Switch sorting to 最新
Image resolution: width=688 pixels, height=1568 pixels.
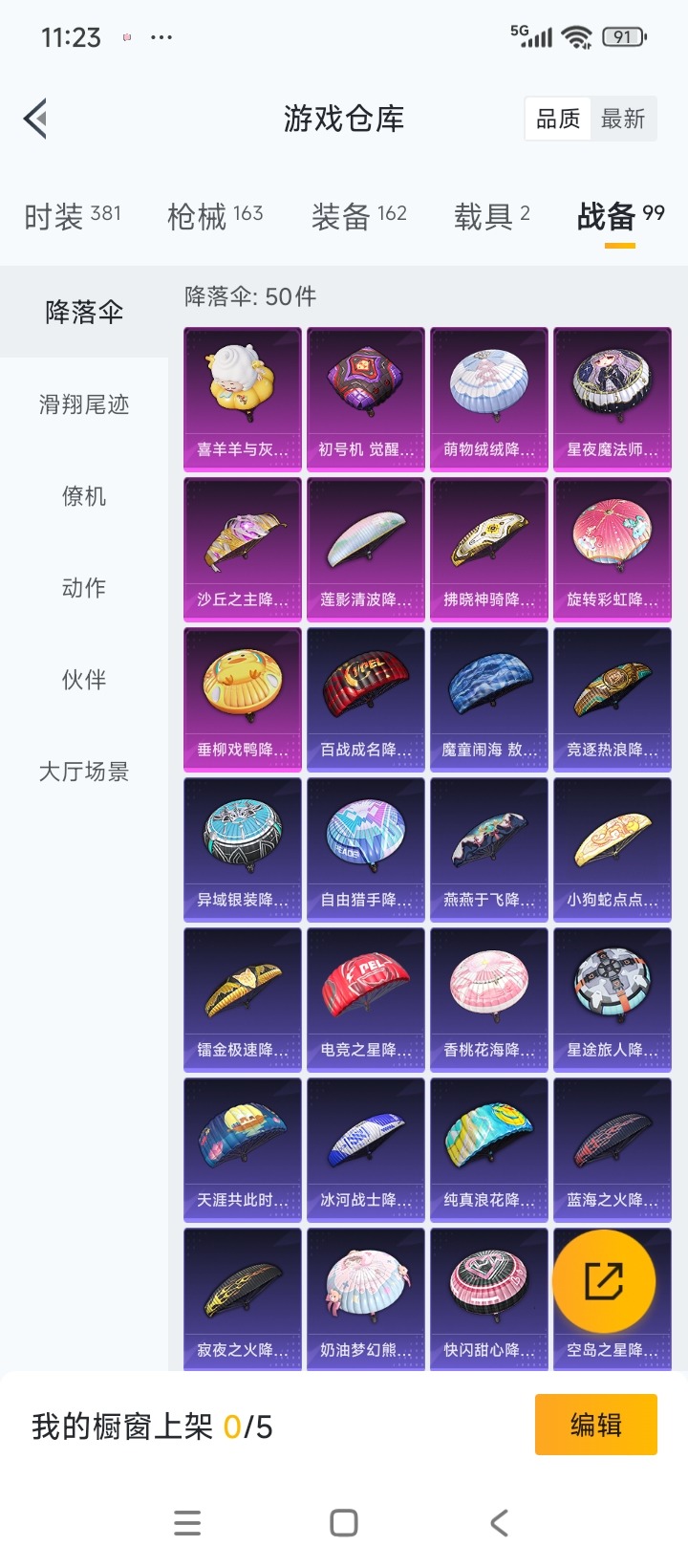pos(624,118)
